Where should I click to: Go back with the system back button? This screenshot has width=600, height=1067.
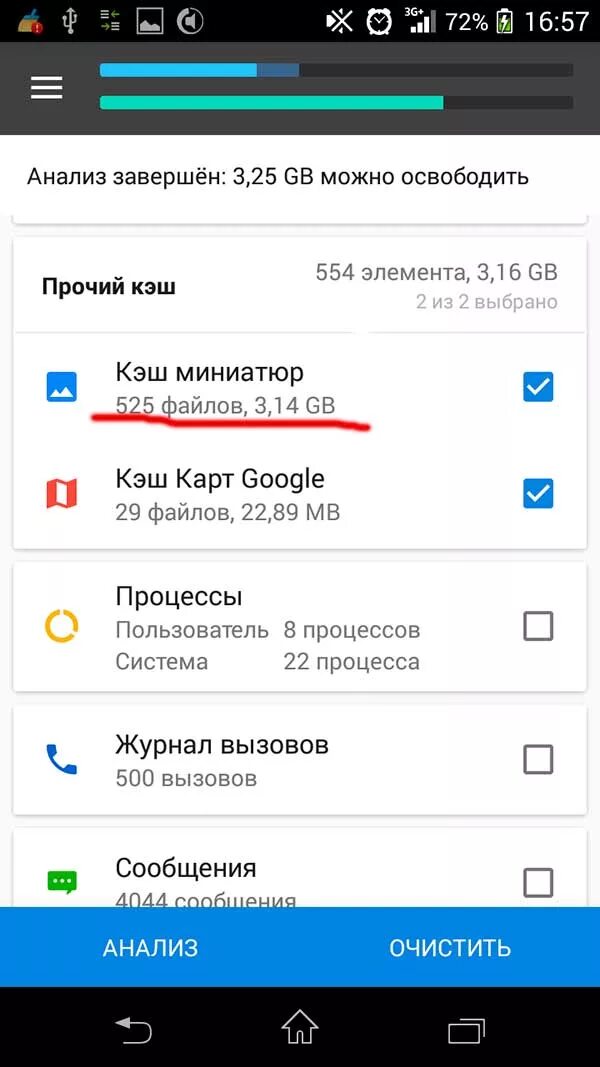(133, 1027)
